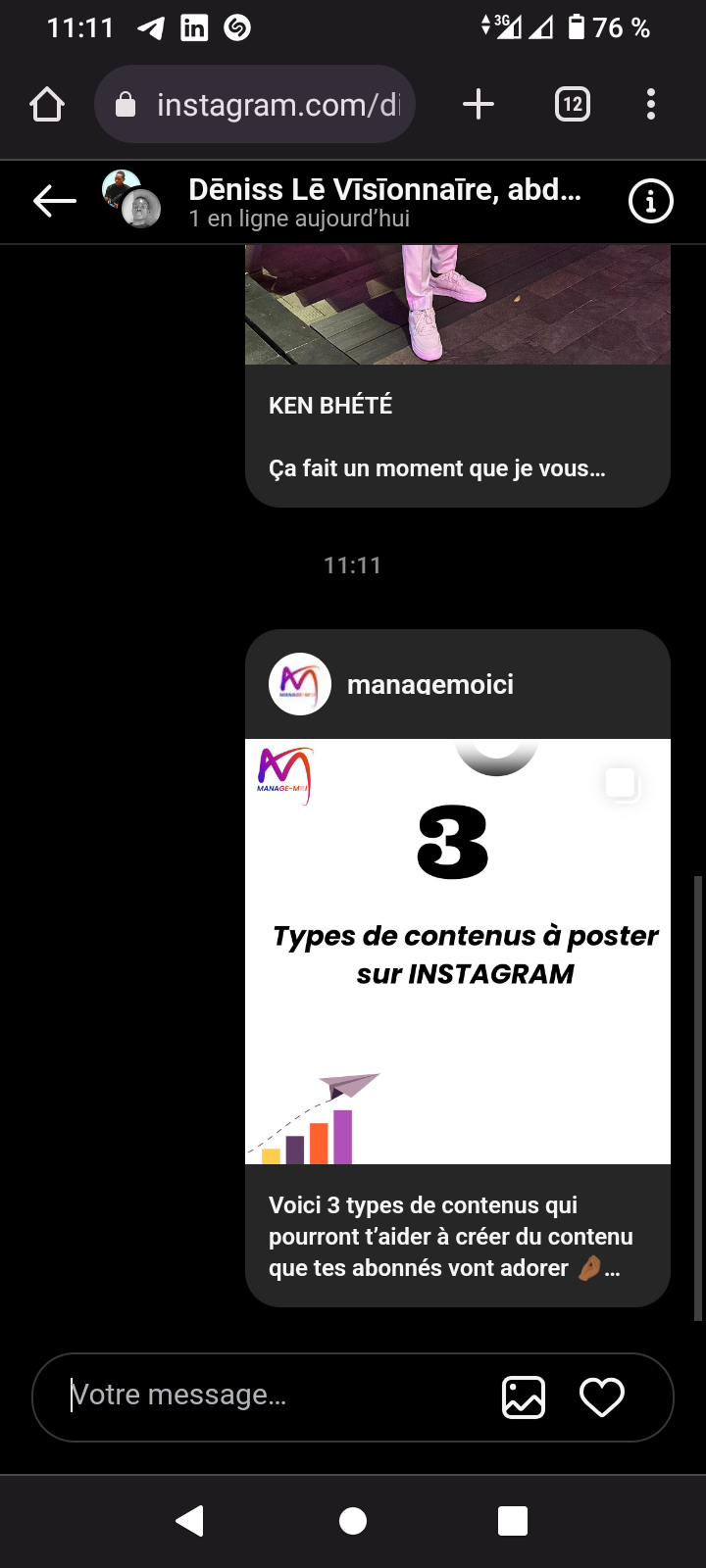The image size is (706, 1568).
Task: Open the shared KEN BHÉTÉ post
Action: pos(457,372)
